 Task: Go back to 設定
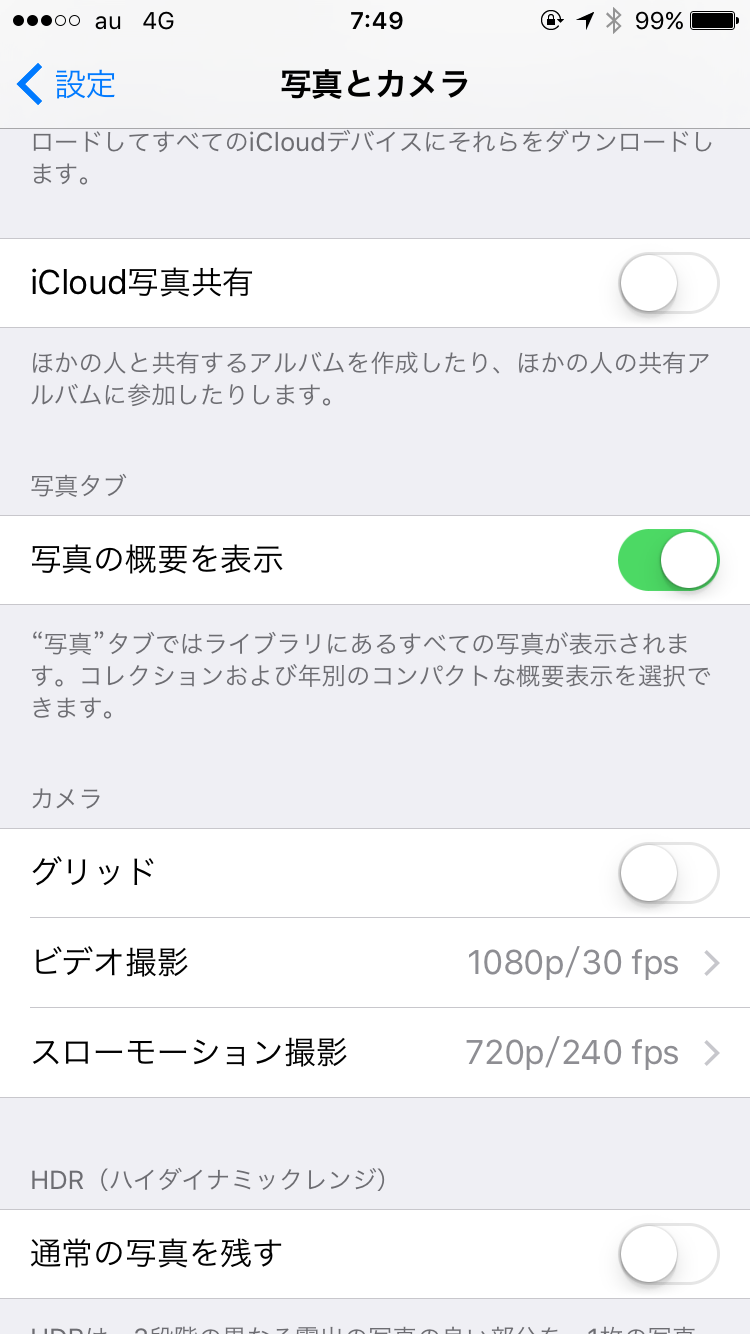coord(67,84)
